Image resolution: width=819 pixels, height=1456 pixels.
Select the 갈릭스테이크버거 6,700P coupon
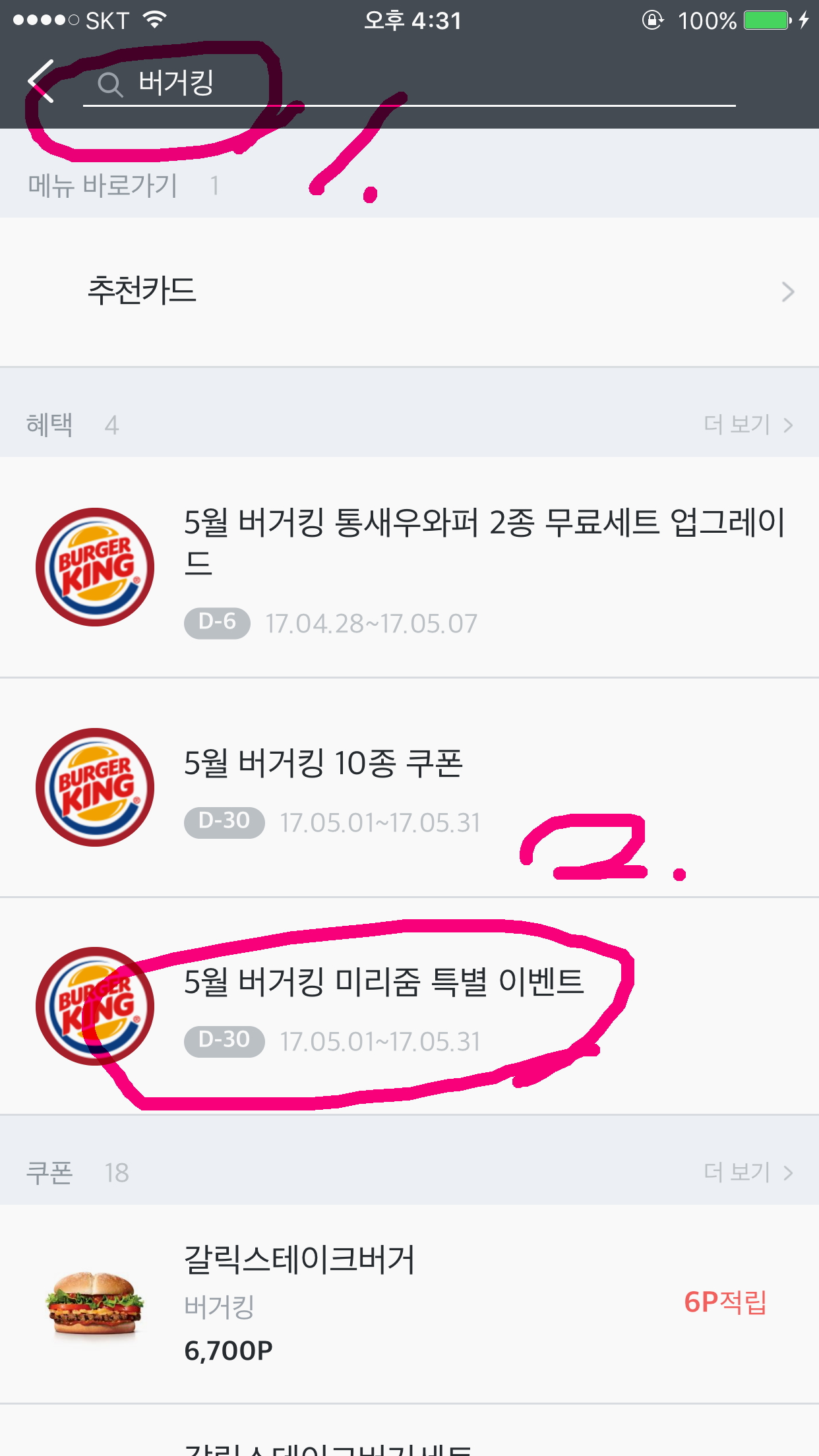coord(409,1303)
